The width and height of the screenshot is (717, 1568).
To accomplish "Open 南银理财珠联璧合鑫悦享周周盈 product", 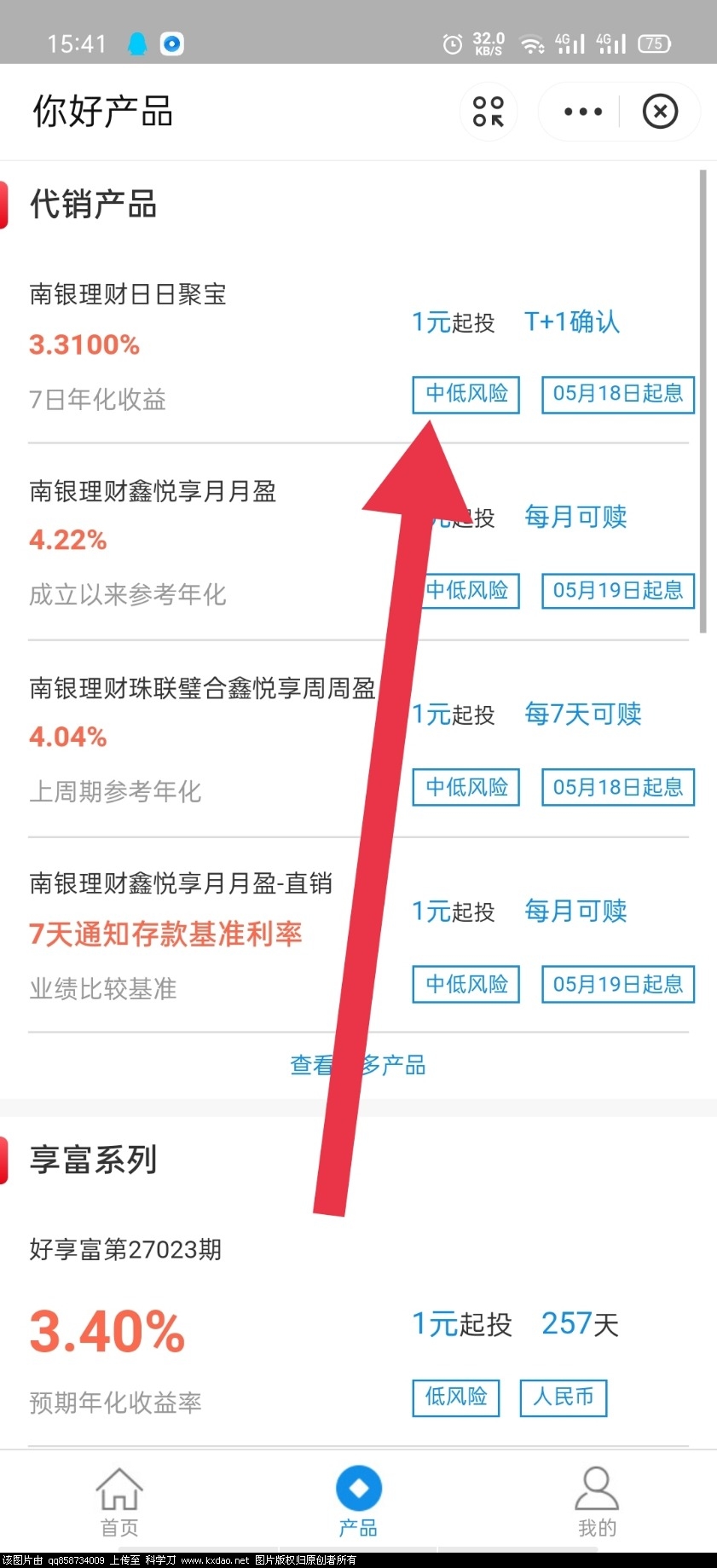I will [202, 689].
